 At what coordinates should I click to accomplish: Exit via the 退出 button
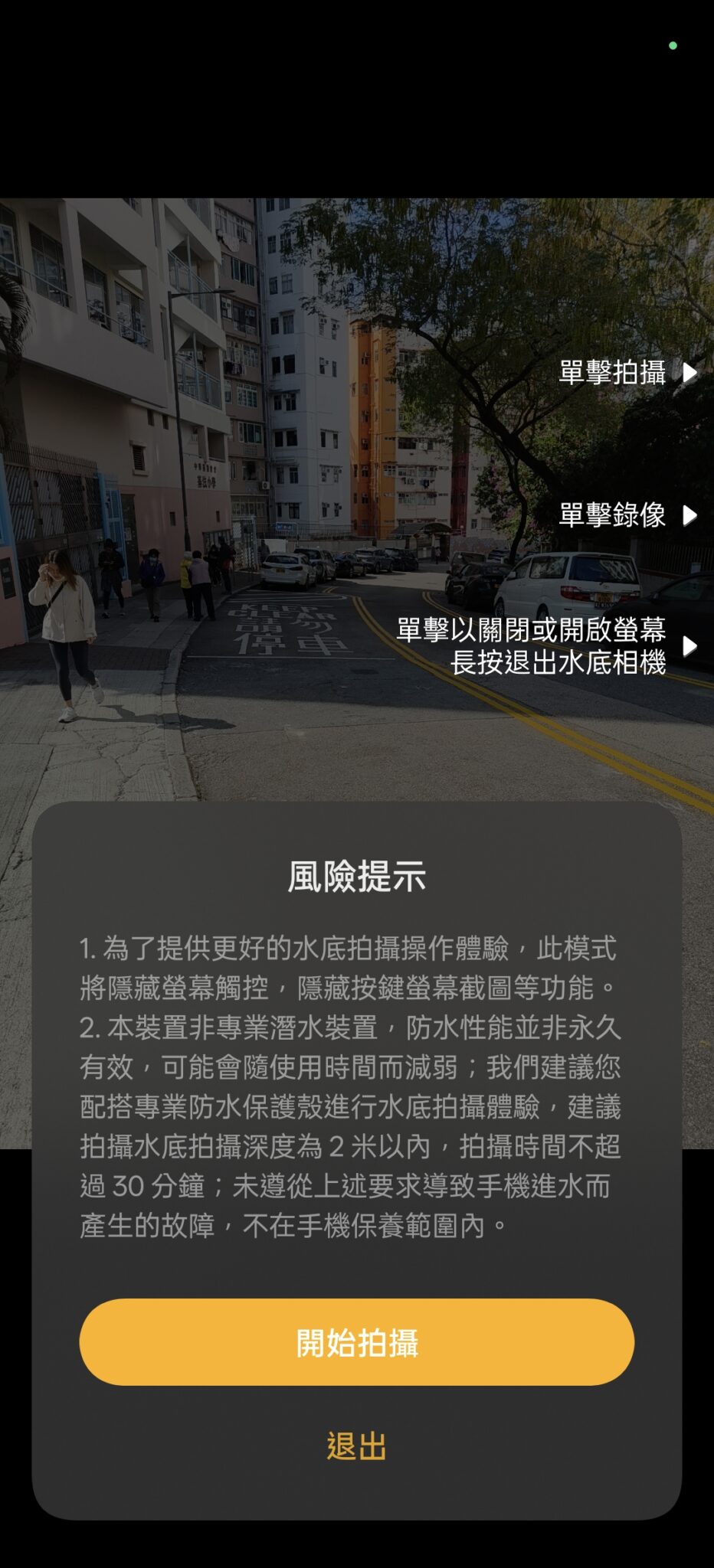(x=357, y=1445)
